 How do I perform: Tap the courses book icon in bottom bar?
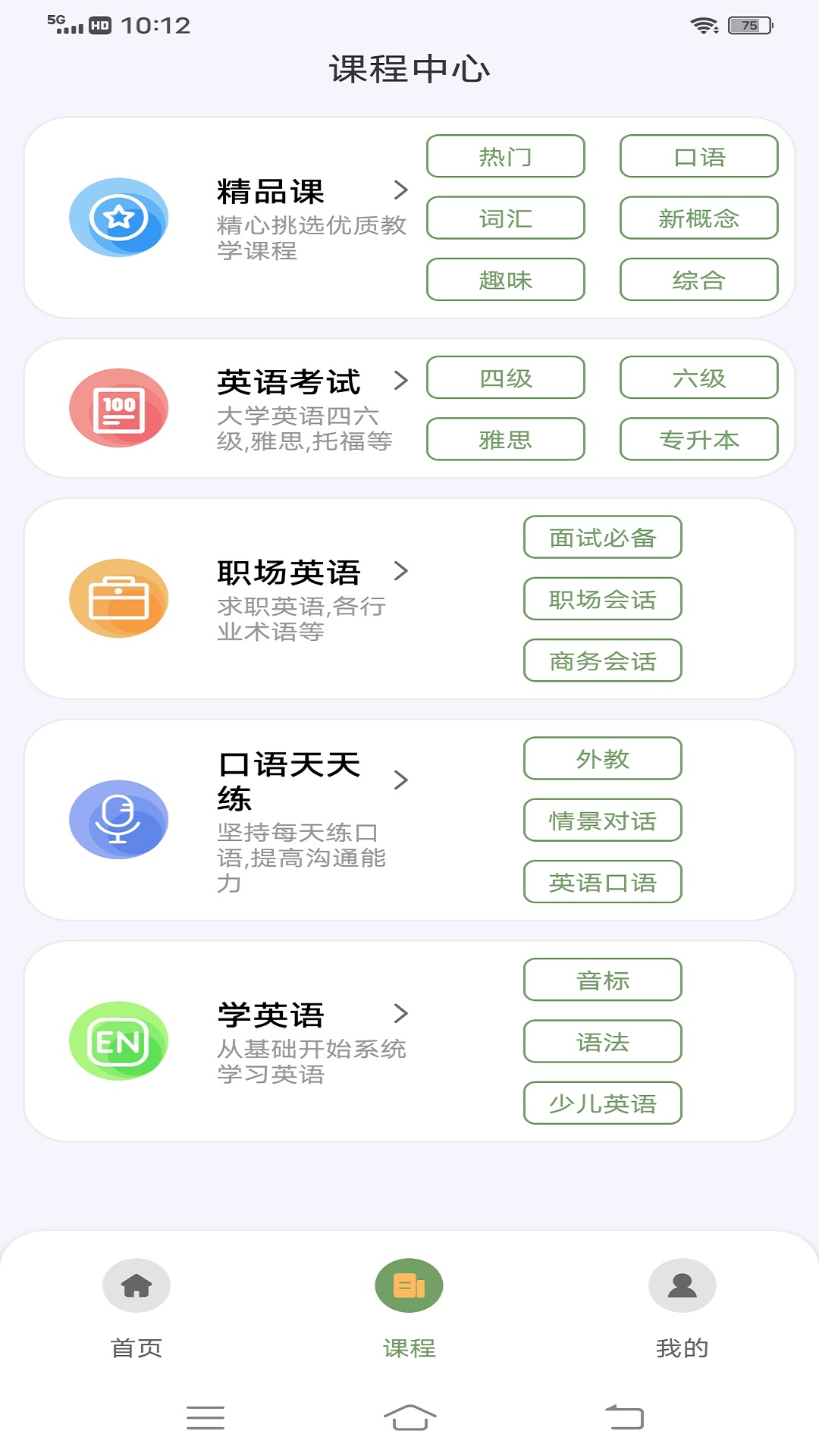pos(409,1285)
